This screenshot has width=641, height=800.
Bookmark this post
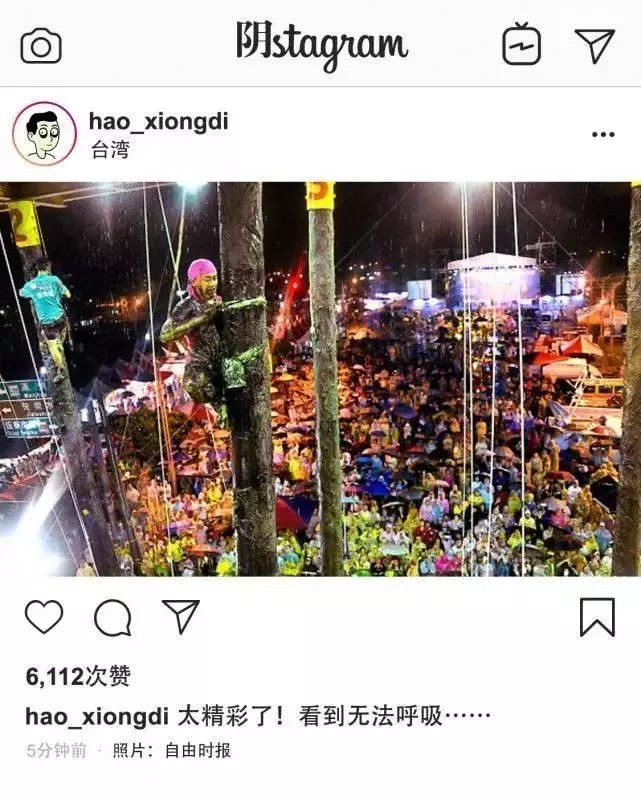(x=597, y=617)
